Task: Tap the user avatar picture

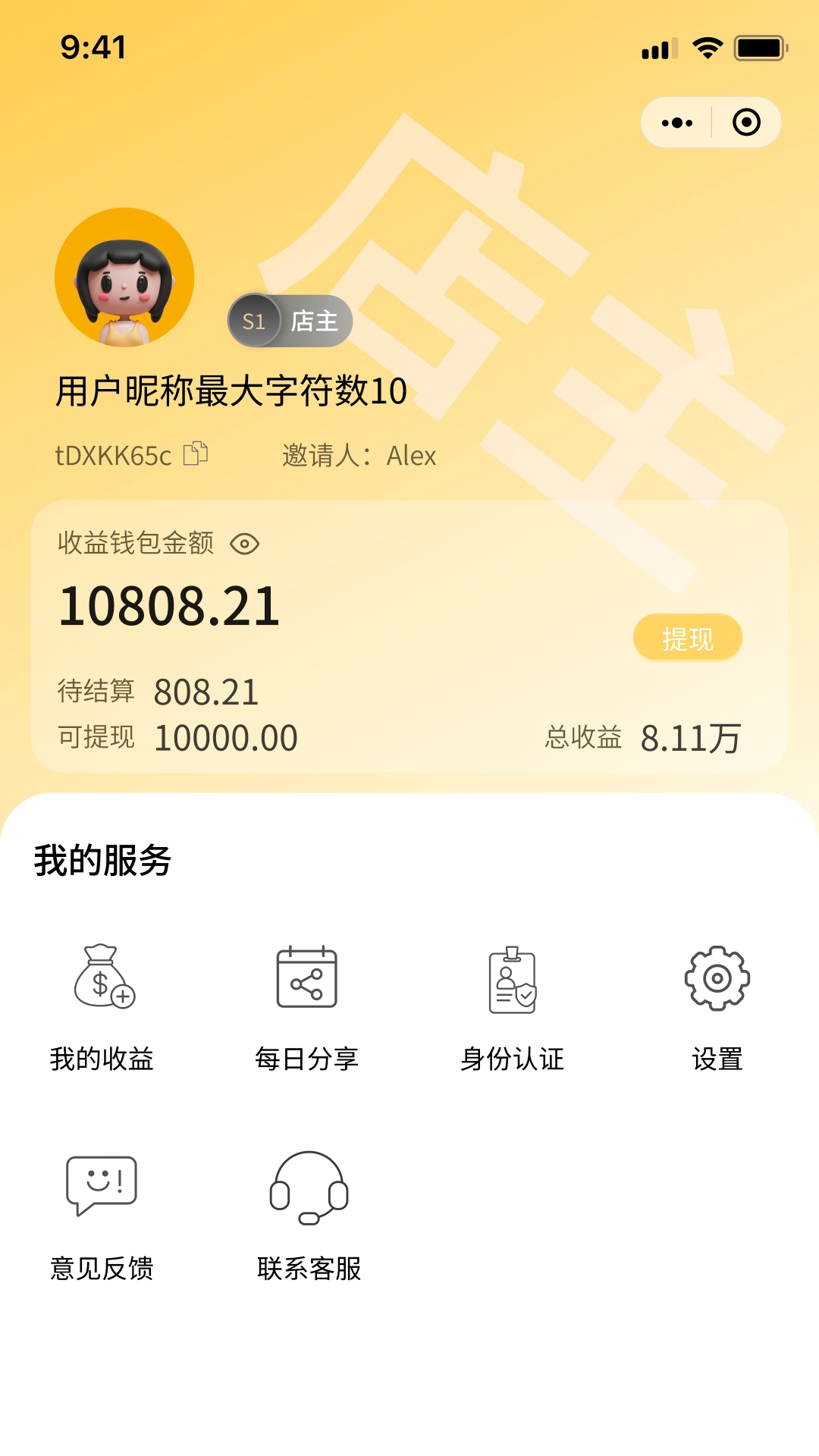Action: [124, 278]
